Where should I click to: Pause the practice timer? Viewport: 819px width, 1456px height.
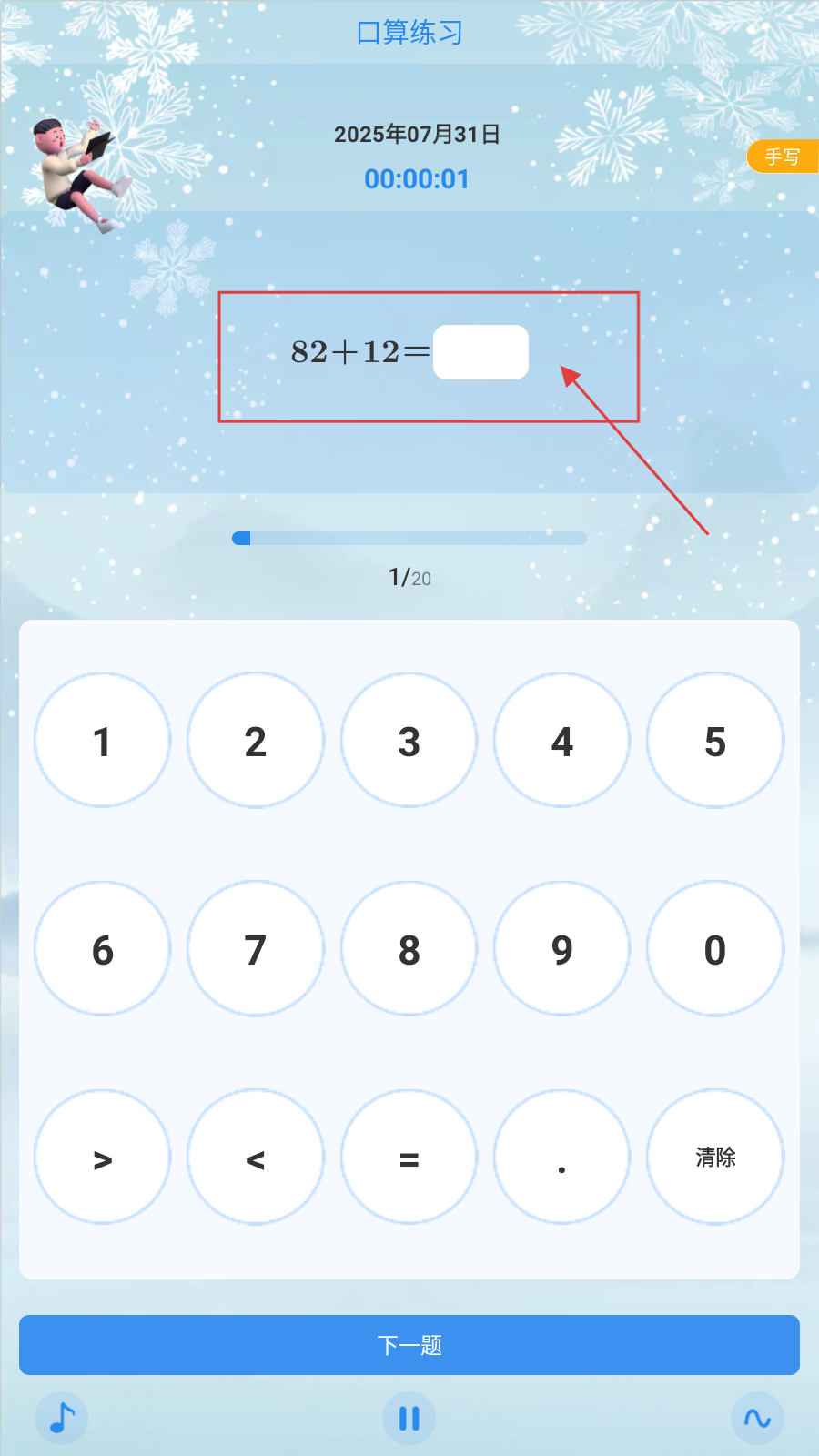[x=409, y=1418]
